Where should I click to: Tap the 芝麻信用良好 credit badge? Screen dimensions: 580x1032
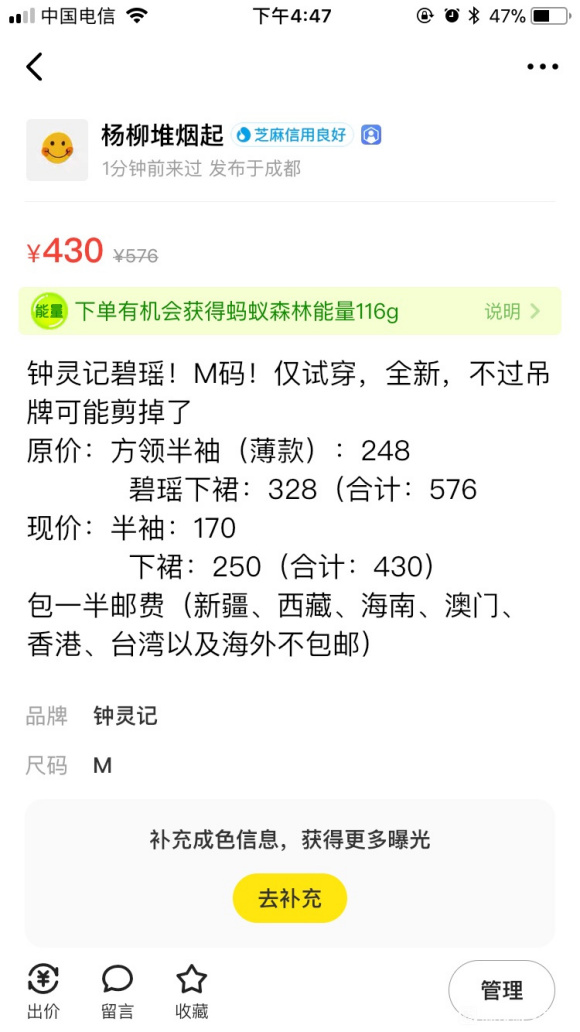click(x=293, y=135)
